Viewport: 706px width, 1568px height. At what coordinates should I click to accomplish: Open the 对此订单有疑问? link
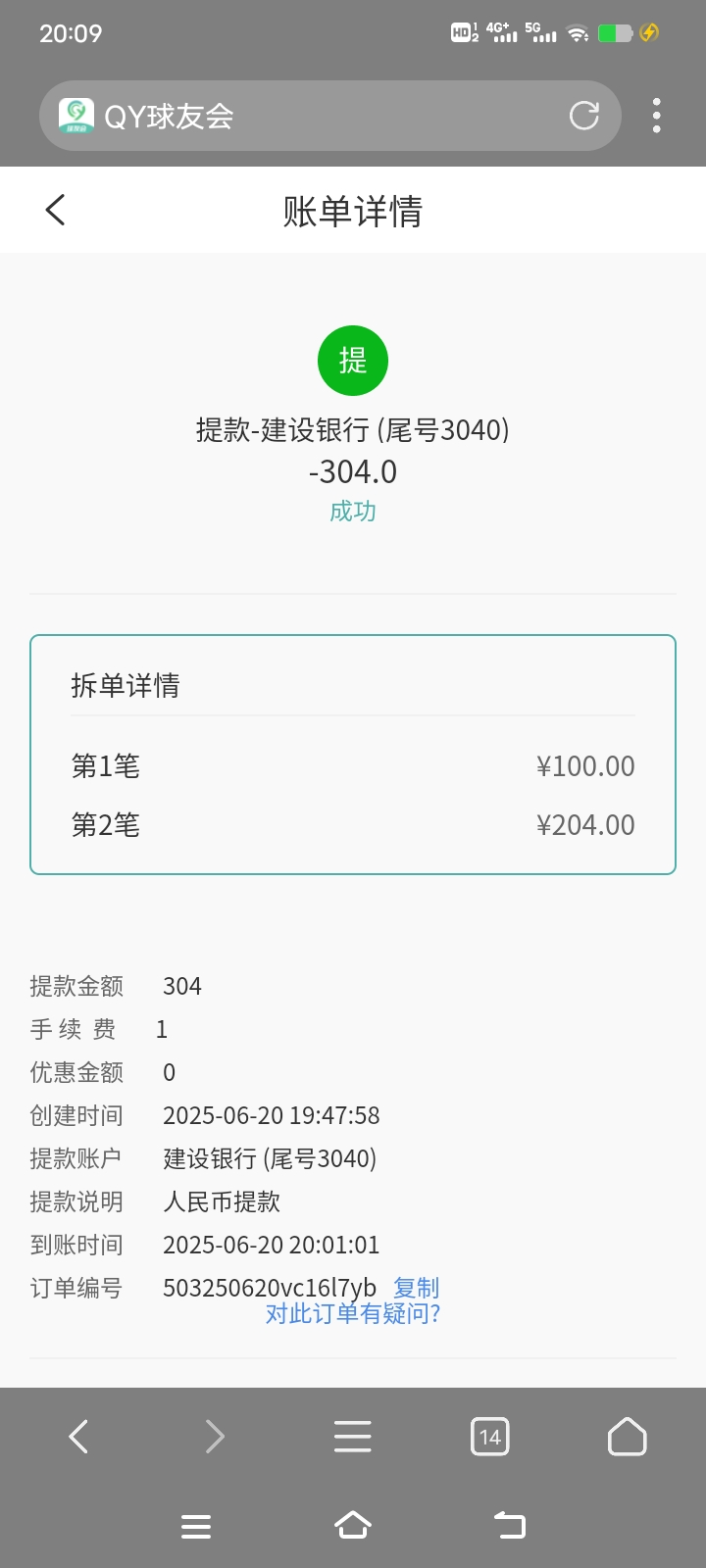point(353,1313)
